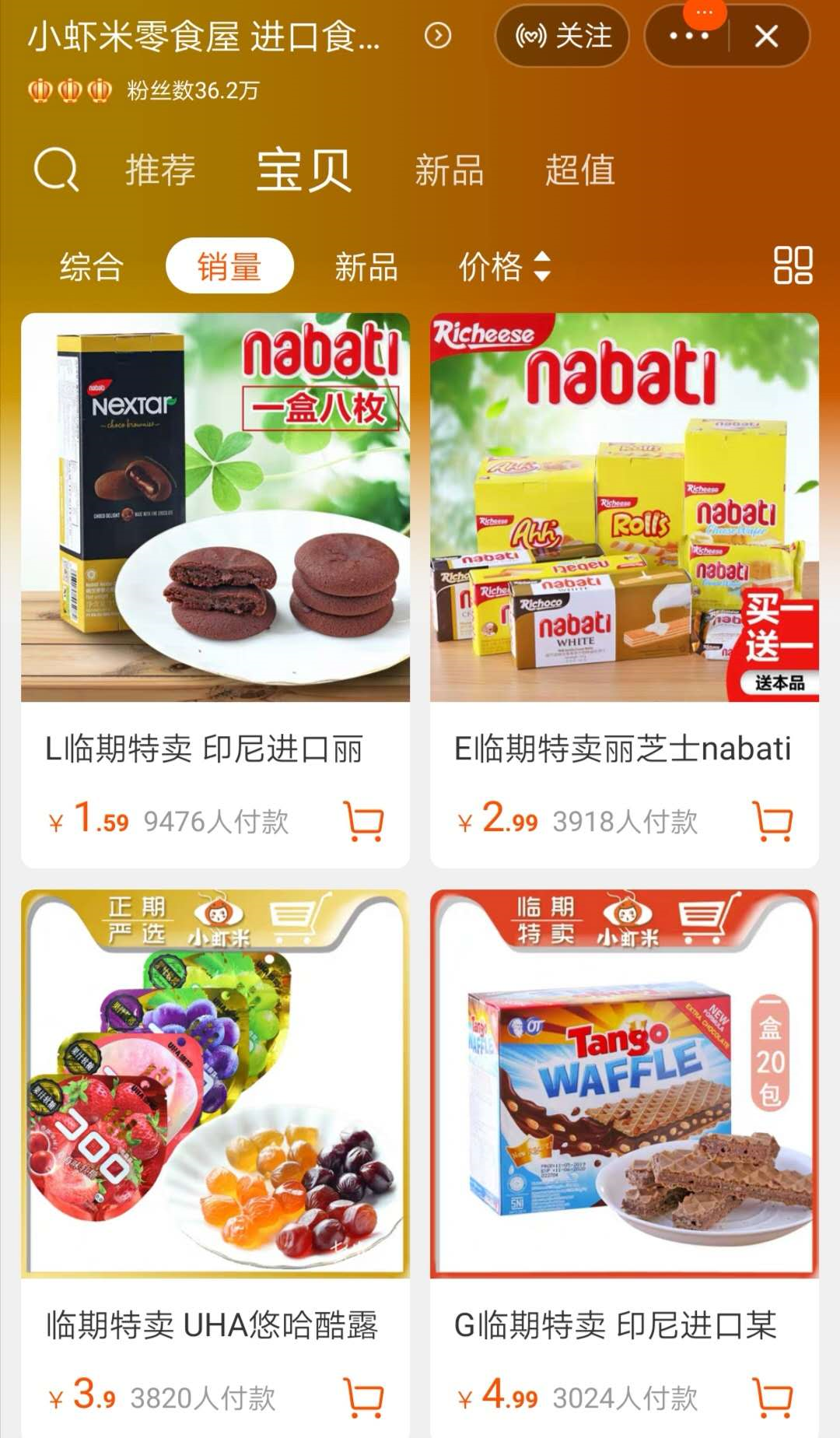Sort products by 价格
The width and height of the screenshot is (840, 1438).
coord(504,266)
